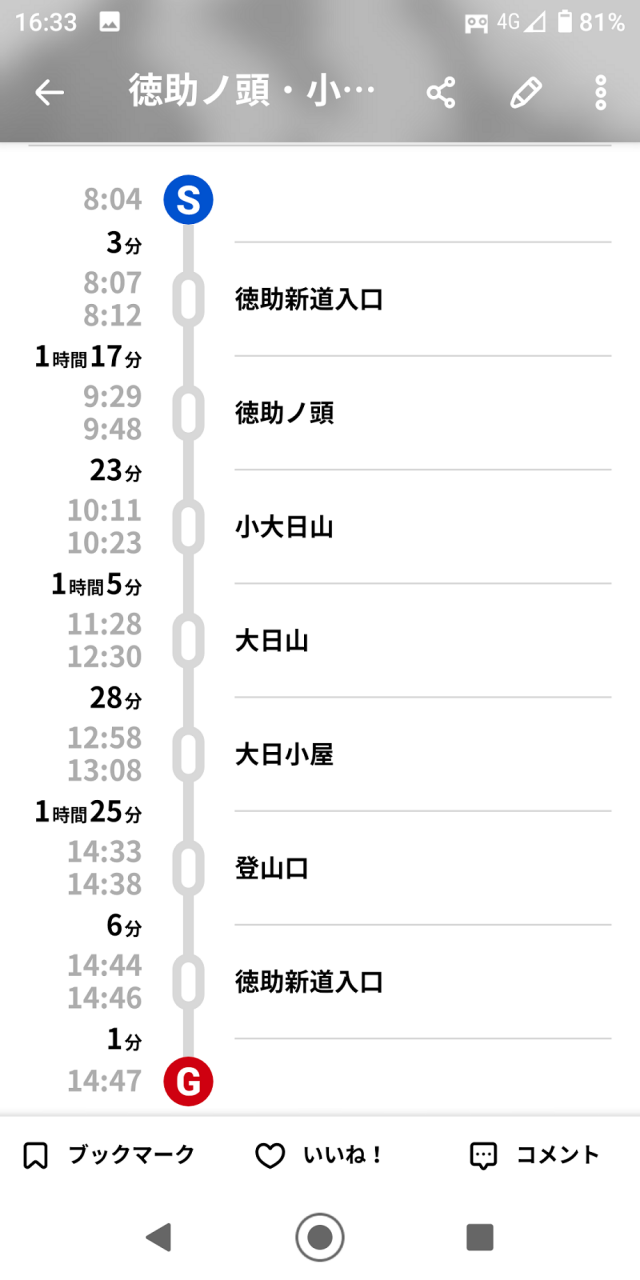Tap the system home button
Viewport: 640px width, 1280px height.
coord(320,1237)
